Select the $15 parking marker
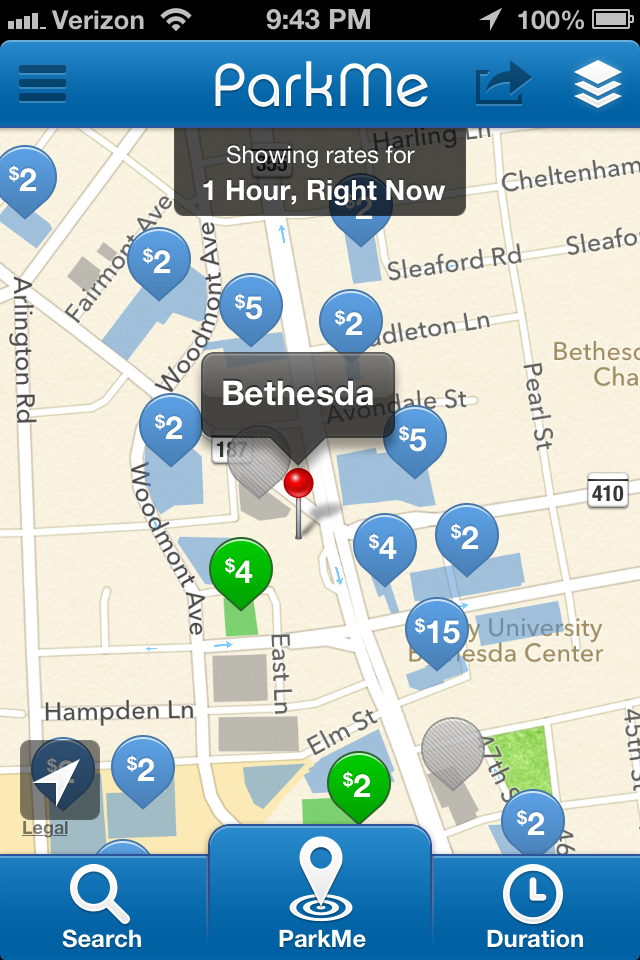This screenshot has width=640, height=960. tap(438, 631)
